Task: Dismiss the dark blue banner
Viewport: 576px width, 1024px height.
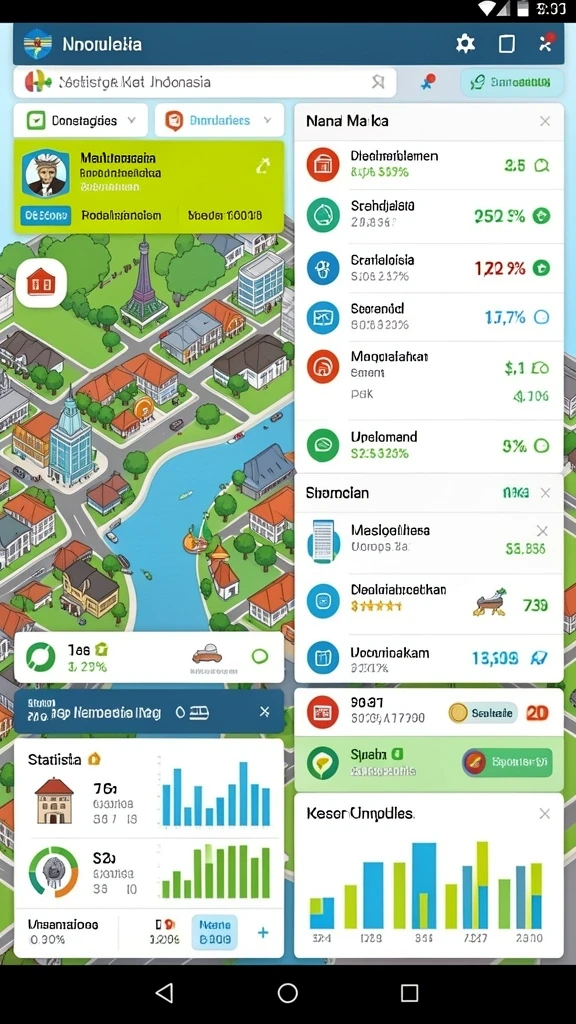Action: tap(264, 711)
